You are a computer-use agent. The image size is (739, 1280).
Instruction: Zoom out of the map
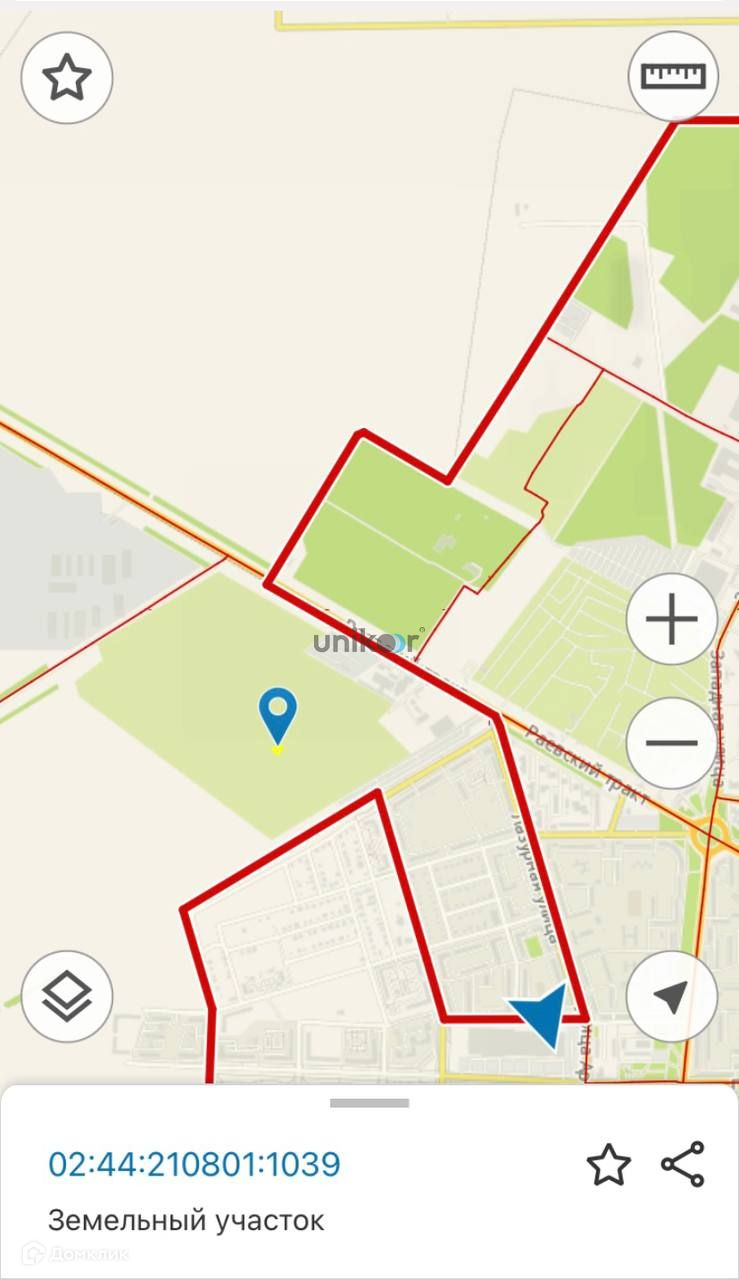point(672,743)
